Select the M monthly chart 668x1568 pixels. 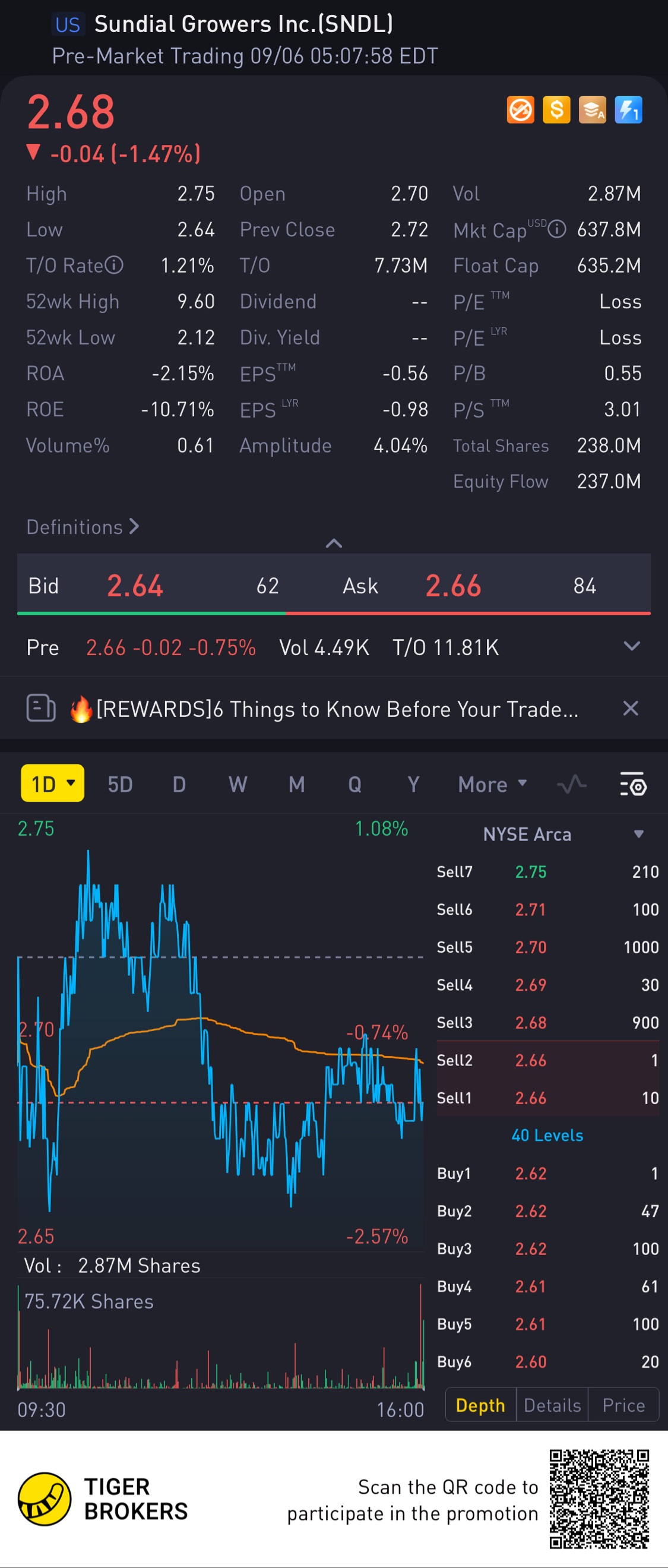pos(296,785)
